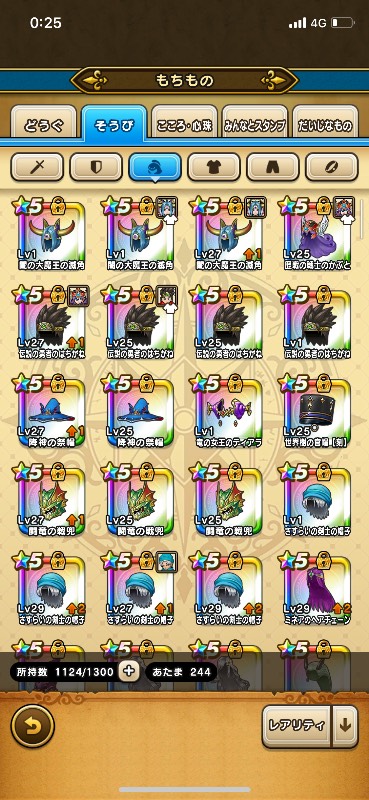Open the レアリティ sort options
The width and height of the screenshot is (369, 800).
pos(297,726)
